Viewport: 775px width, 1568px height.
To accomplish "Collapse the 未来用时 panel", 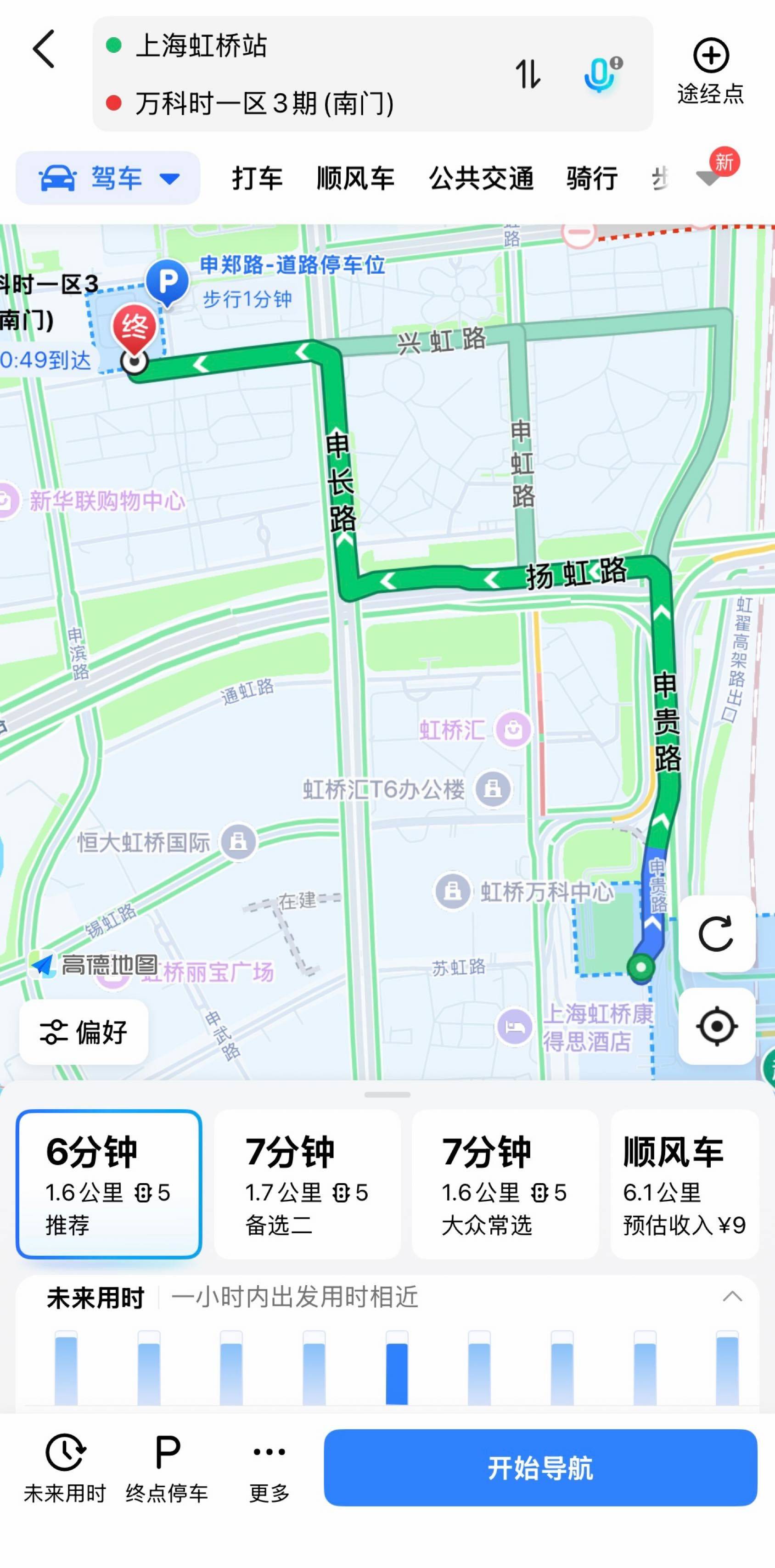I will coord(732,1297).
